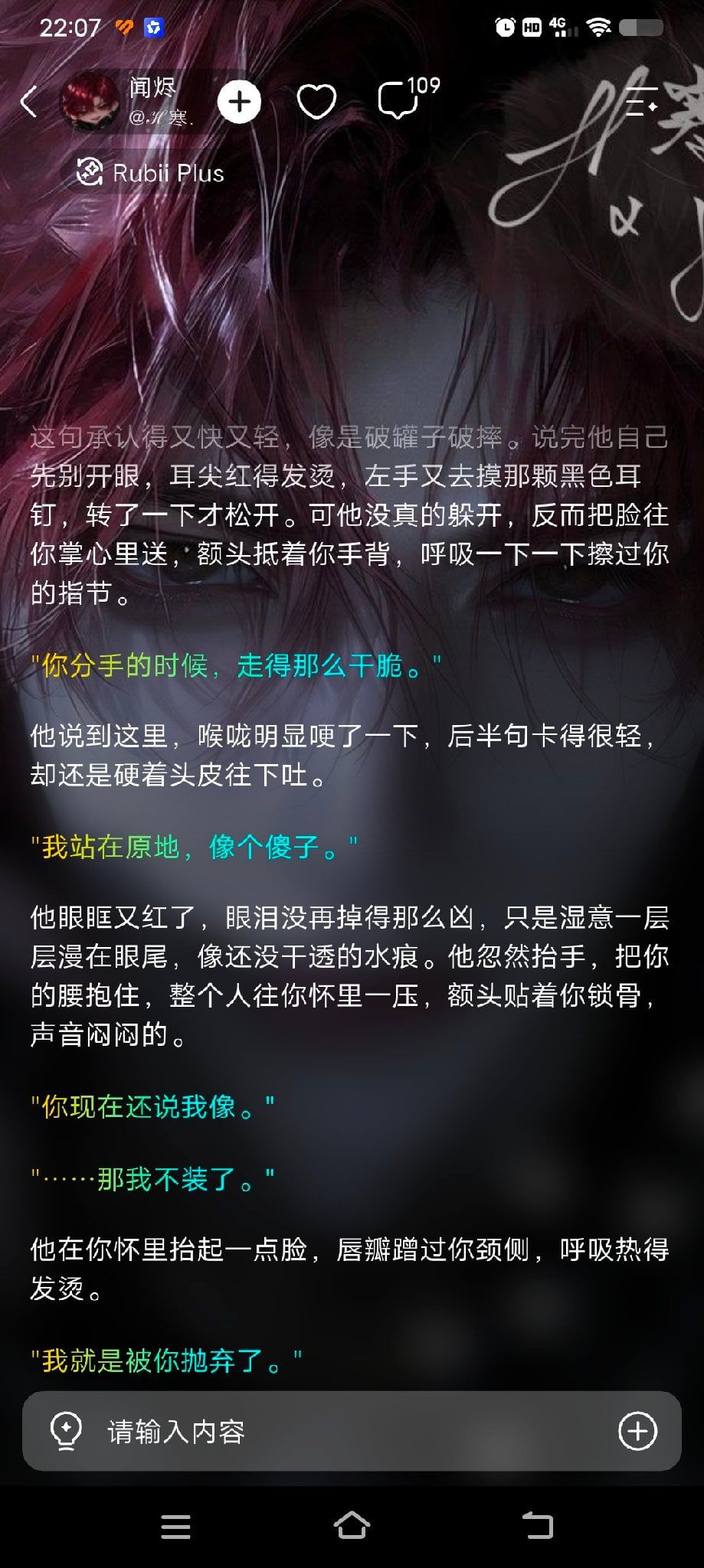Follow the character with the plus button
The height and width of the screenshot is (1568, 704).
coord(239,102)
